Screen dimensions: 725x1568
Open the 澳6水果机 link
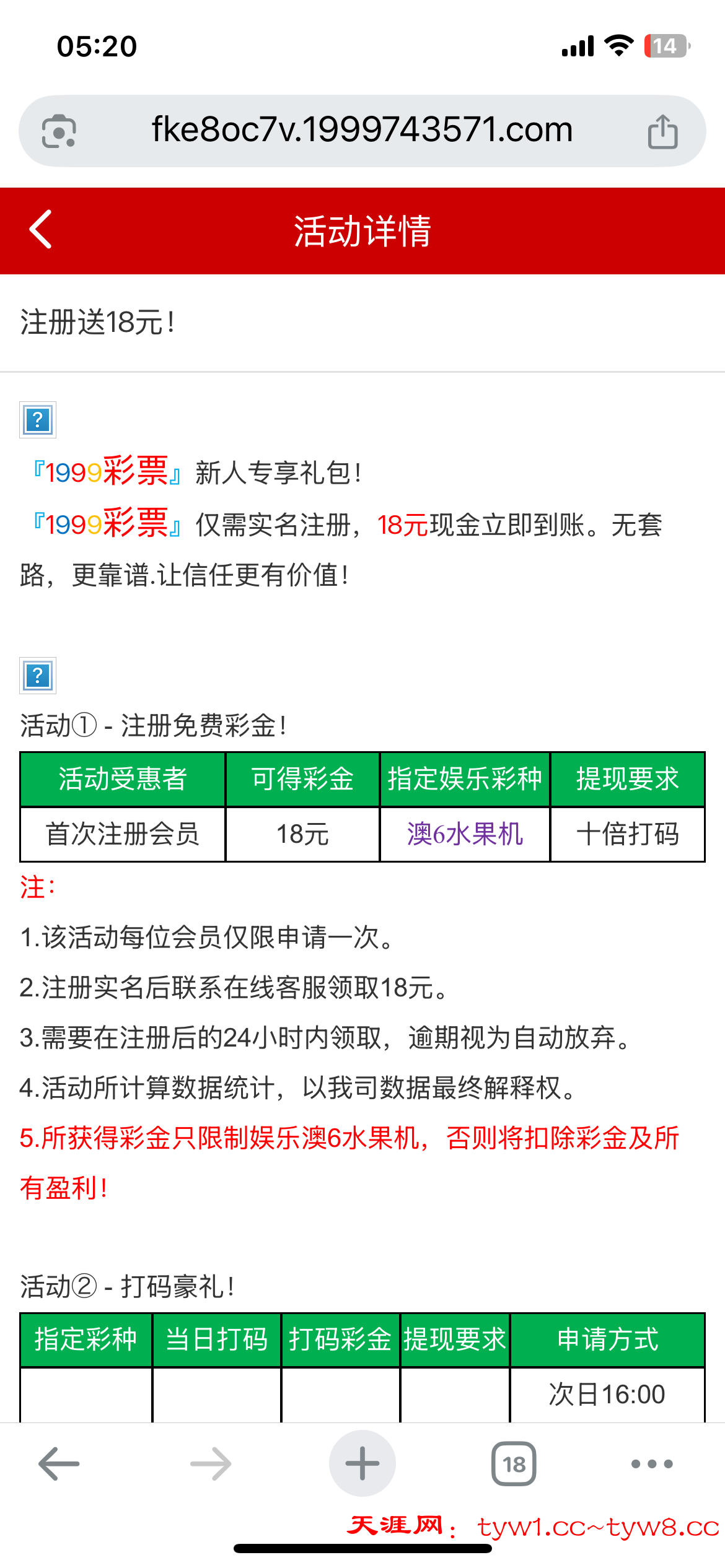465,834
